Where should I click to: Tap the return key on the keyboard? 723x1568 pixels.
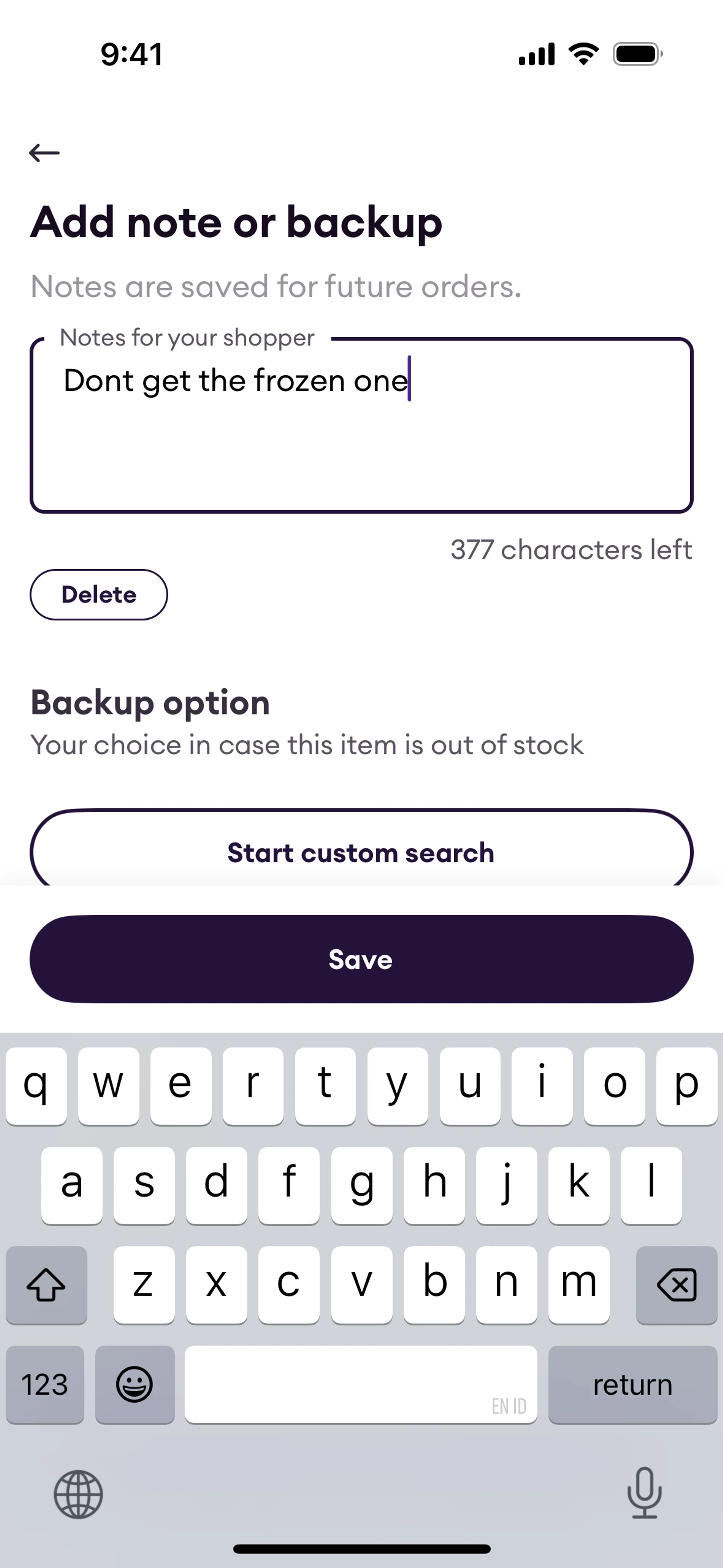click(x=632, y=1384)
